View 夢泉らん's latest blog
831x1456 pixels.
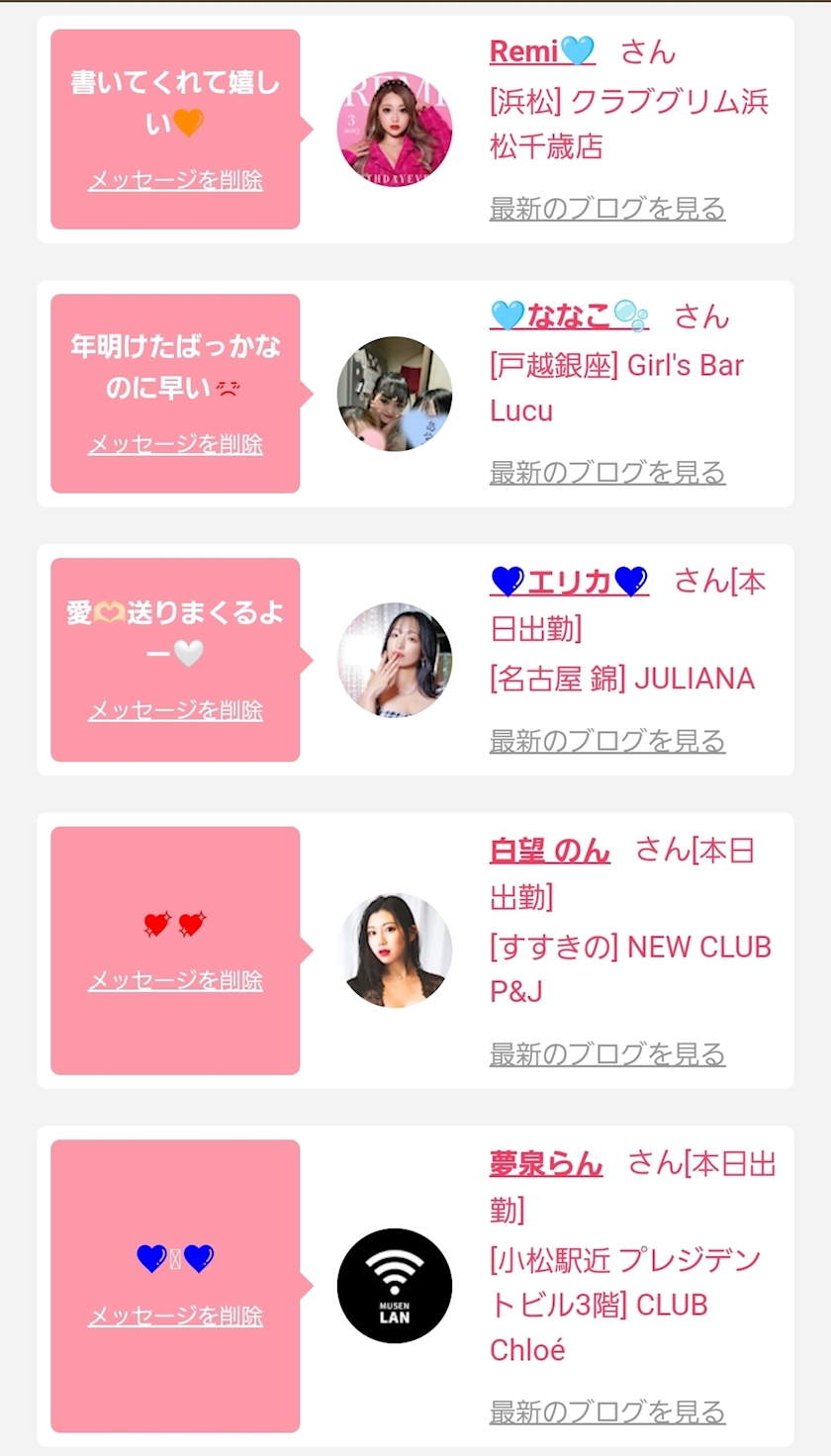tap(606, 1412)
